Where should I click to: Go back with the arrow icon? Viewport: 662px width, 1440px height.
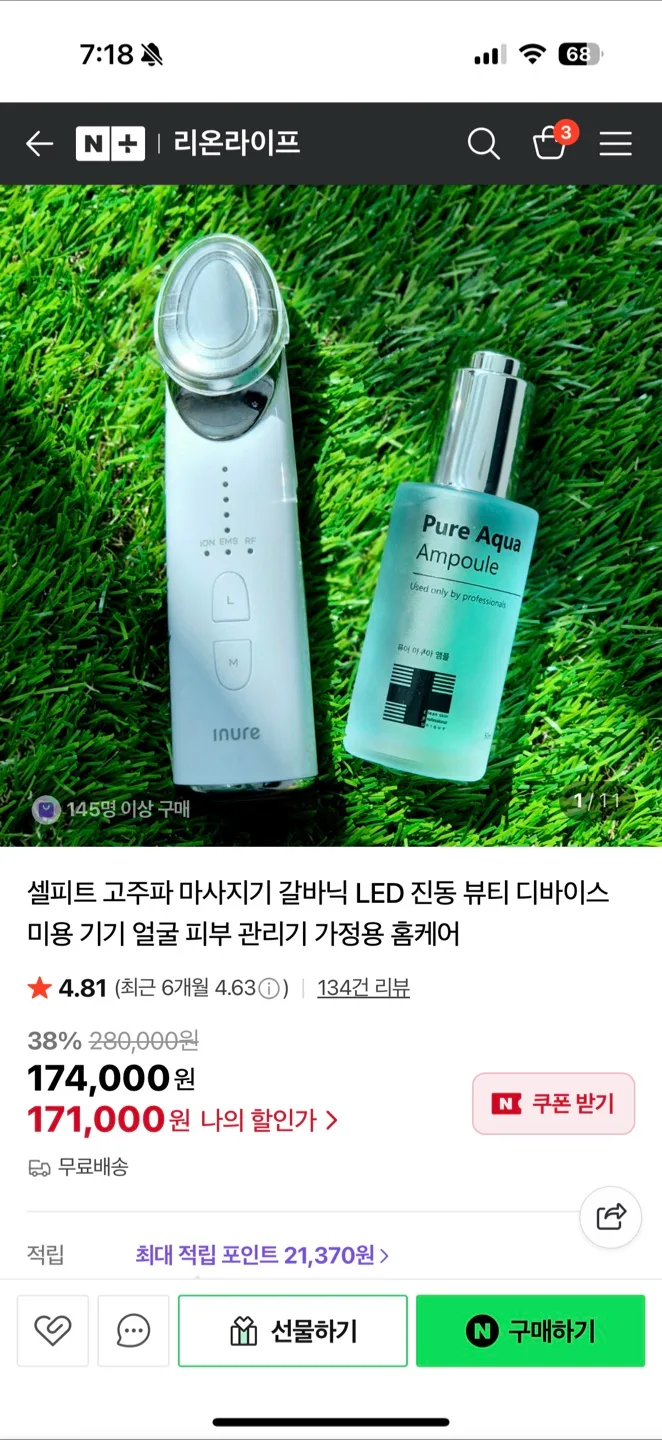coord(39,144)
